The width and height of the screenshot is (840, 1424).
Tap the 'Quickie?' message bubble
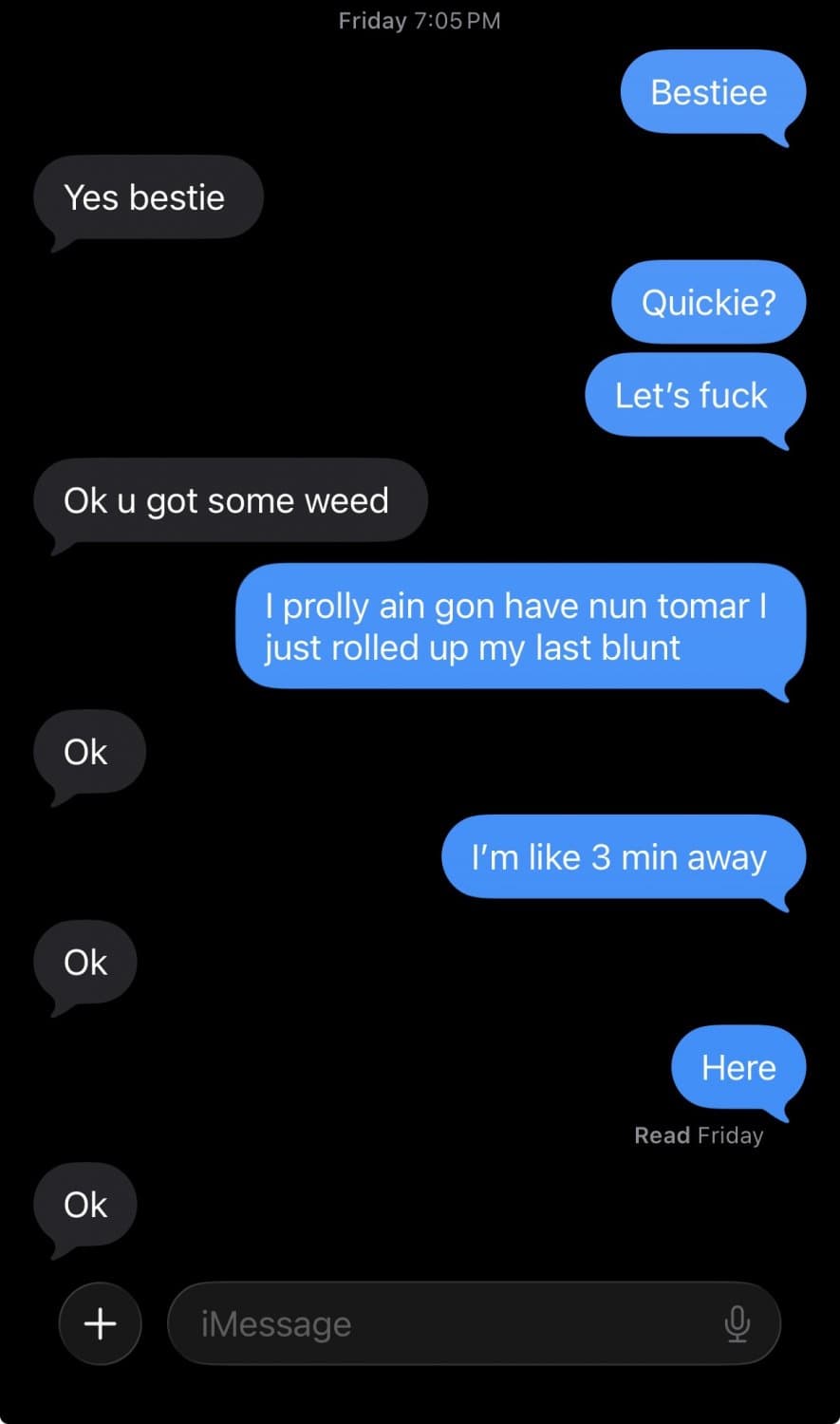(x=708, y=302)
